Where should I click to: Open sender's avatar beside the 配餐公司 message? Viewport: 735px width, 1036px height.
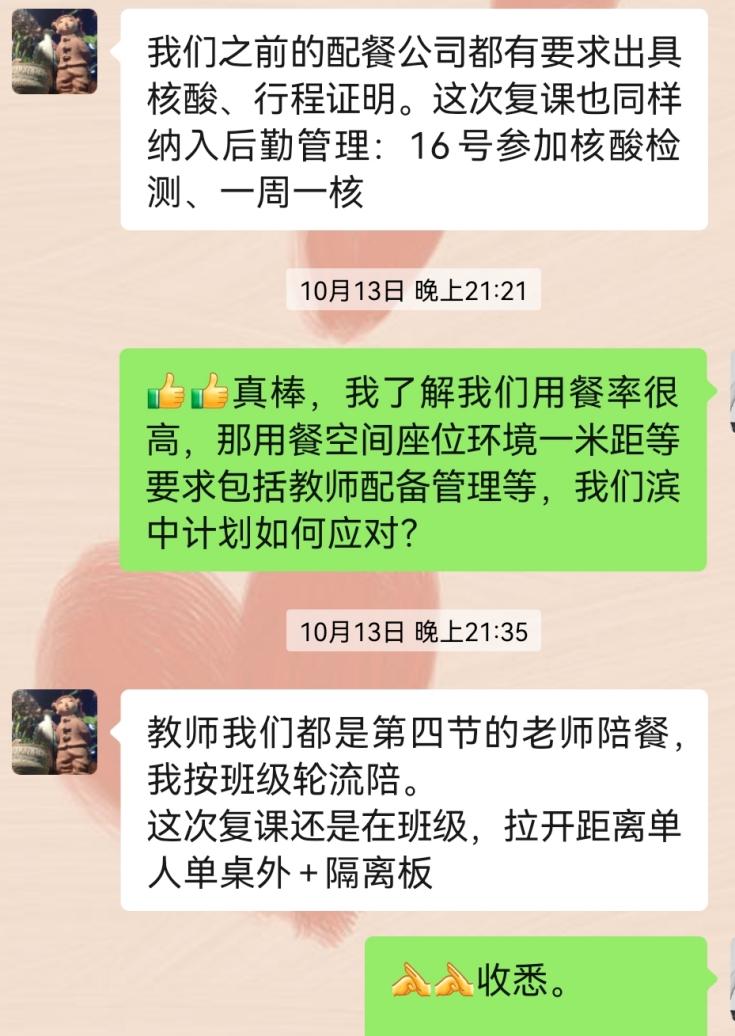(x=54, y=52)
